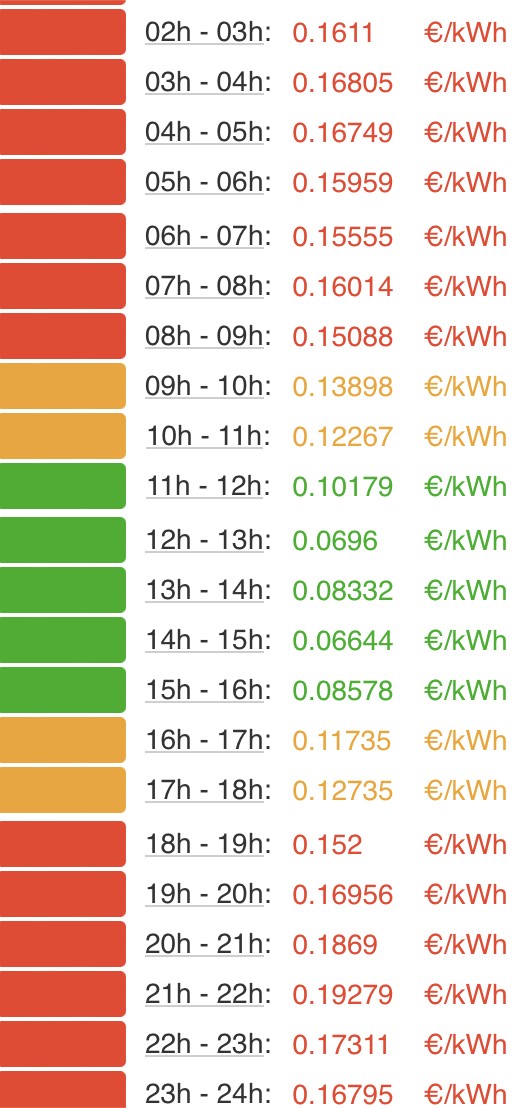Viewport: 518px width, 1108px height.
Task: Open the 02h - 03h time slot link
Action: tap(204, 33)
